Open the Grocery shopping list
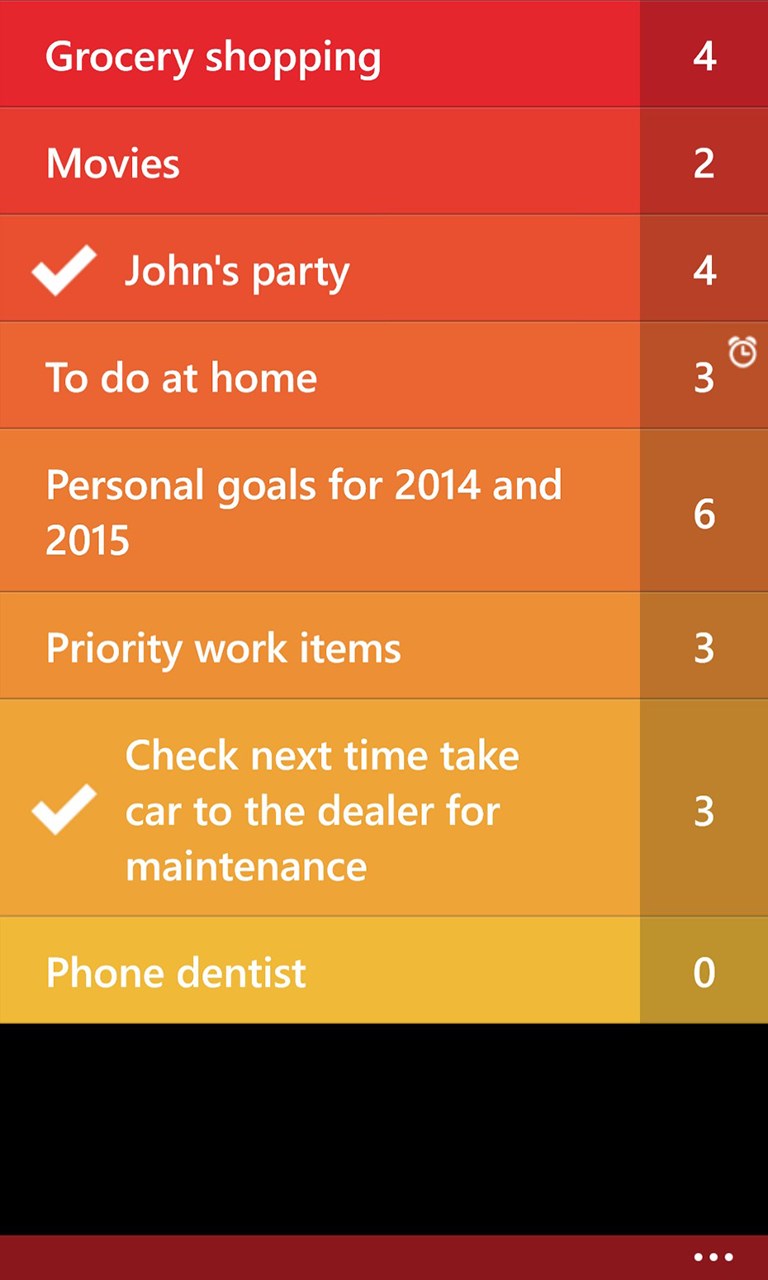 pos(214,56)
